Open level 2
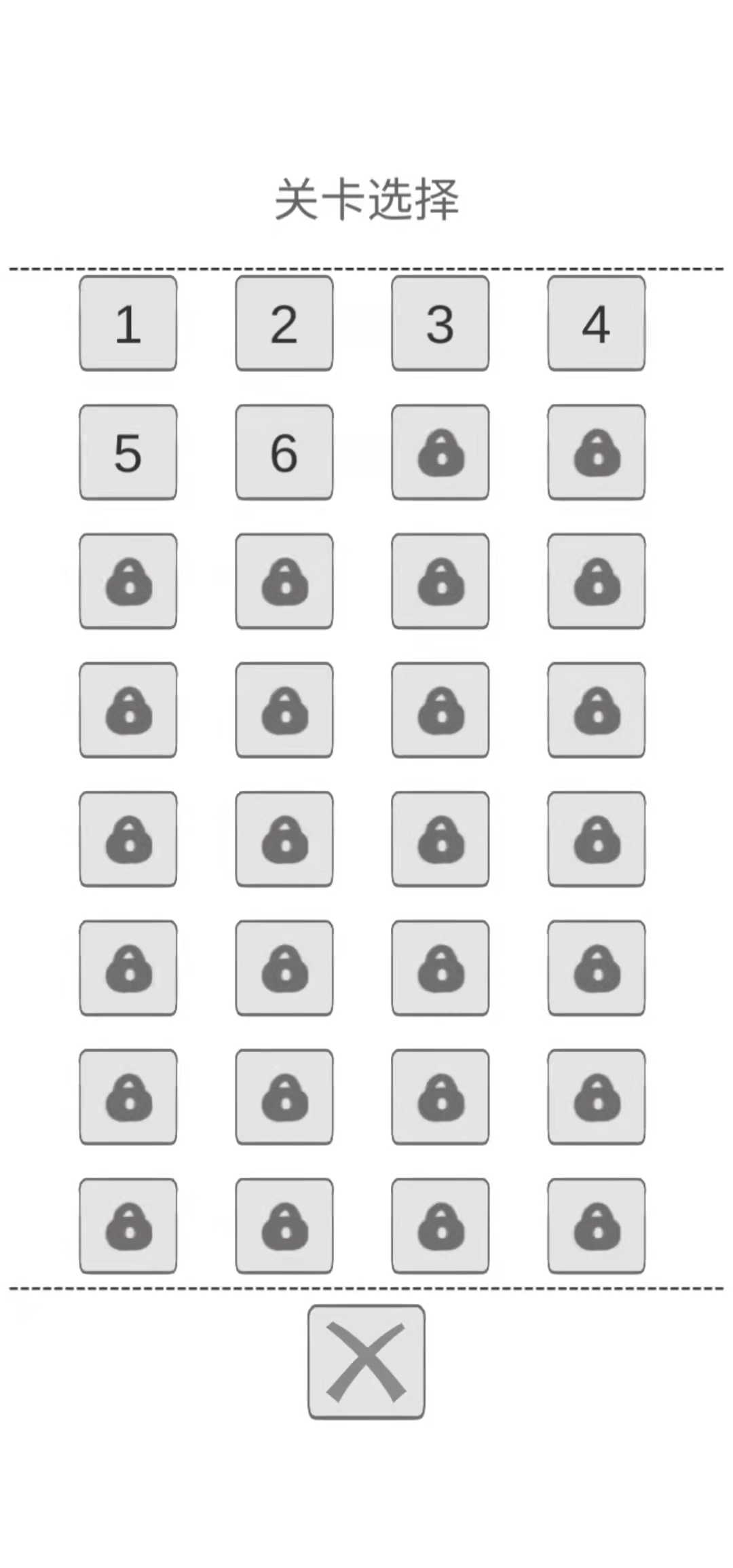The height and width of the screenshot is (1568, 733). pos(284,323)
